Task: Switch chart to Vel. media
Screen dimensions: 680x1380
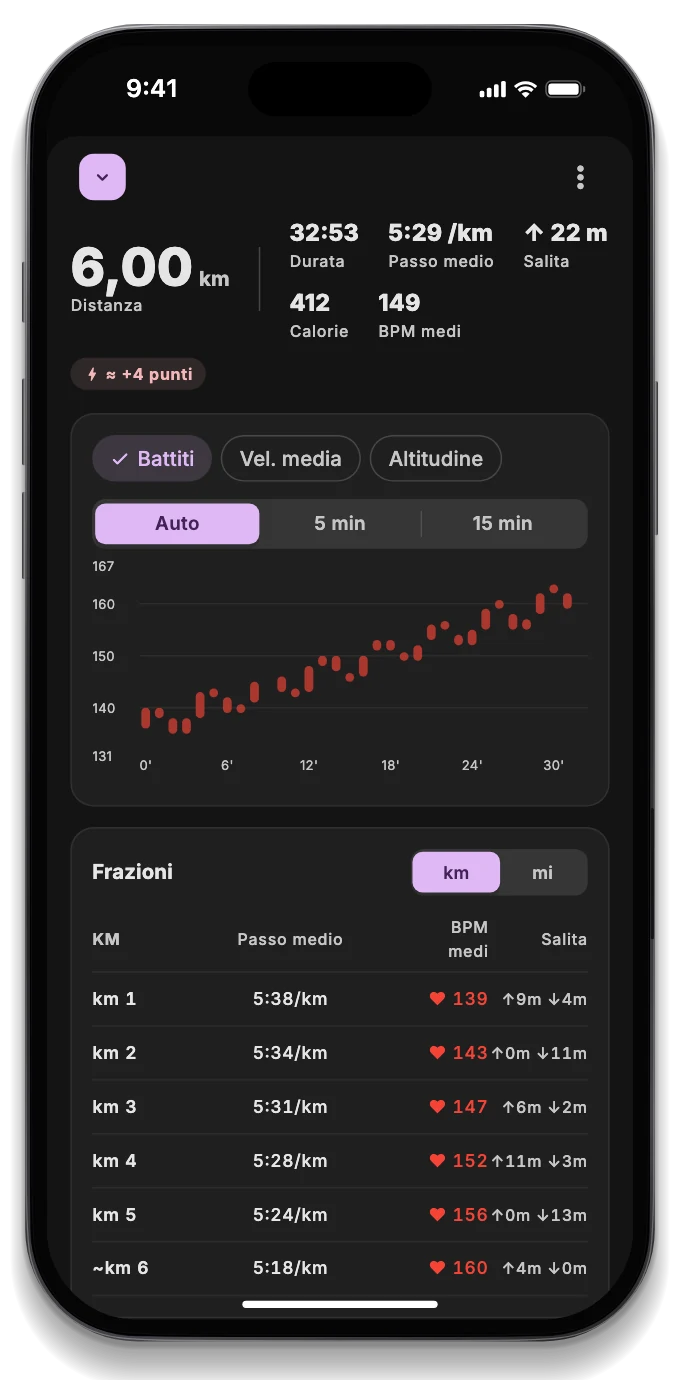Action: tap(291, 459)
